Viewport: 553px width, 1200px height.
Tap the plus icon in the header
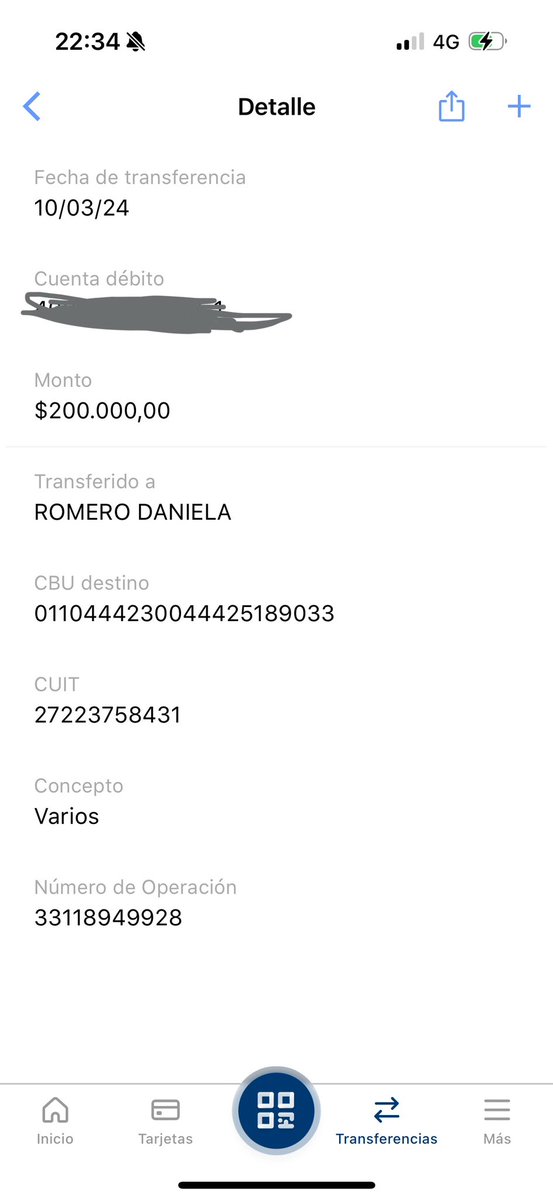click(519, 106)
